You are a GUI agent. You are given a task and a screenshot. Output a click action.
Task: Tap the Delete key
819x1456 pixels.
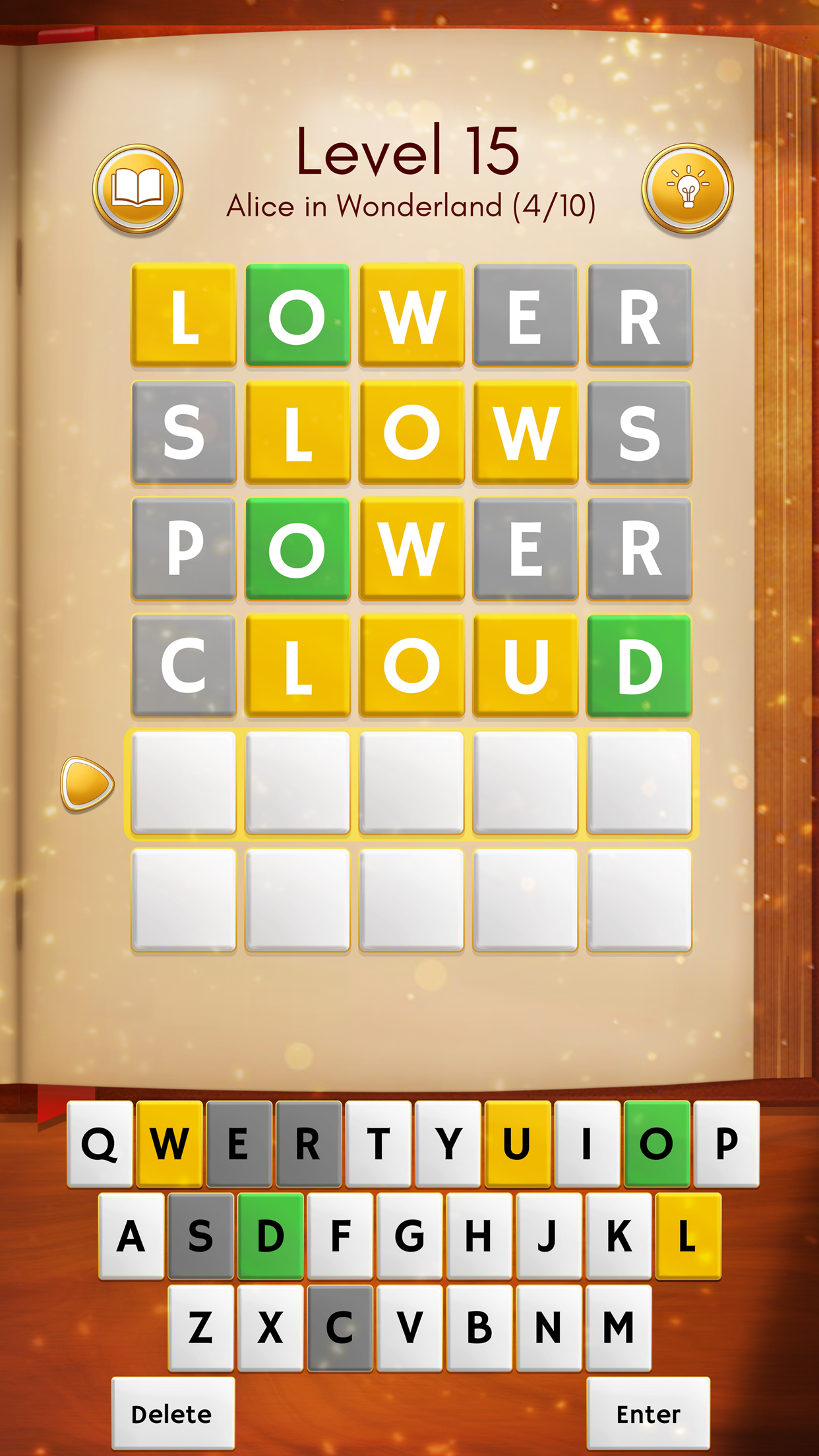(x=173, y=1414)
